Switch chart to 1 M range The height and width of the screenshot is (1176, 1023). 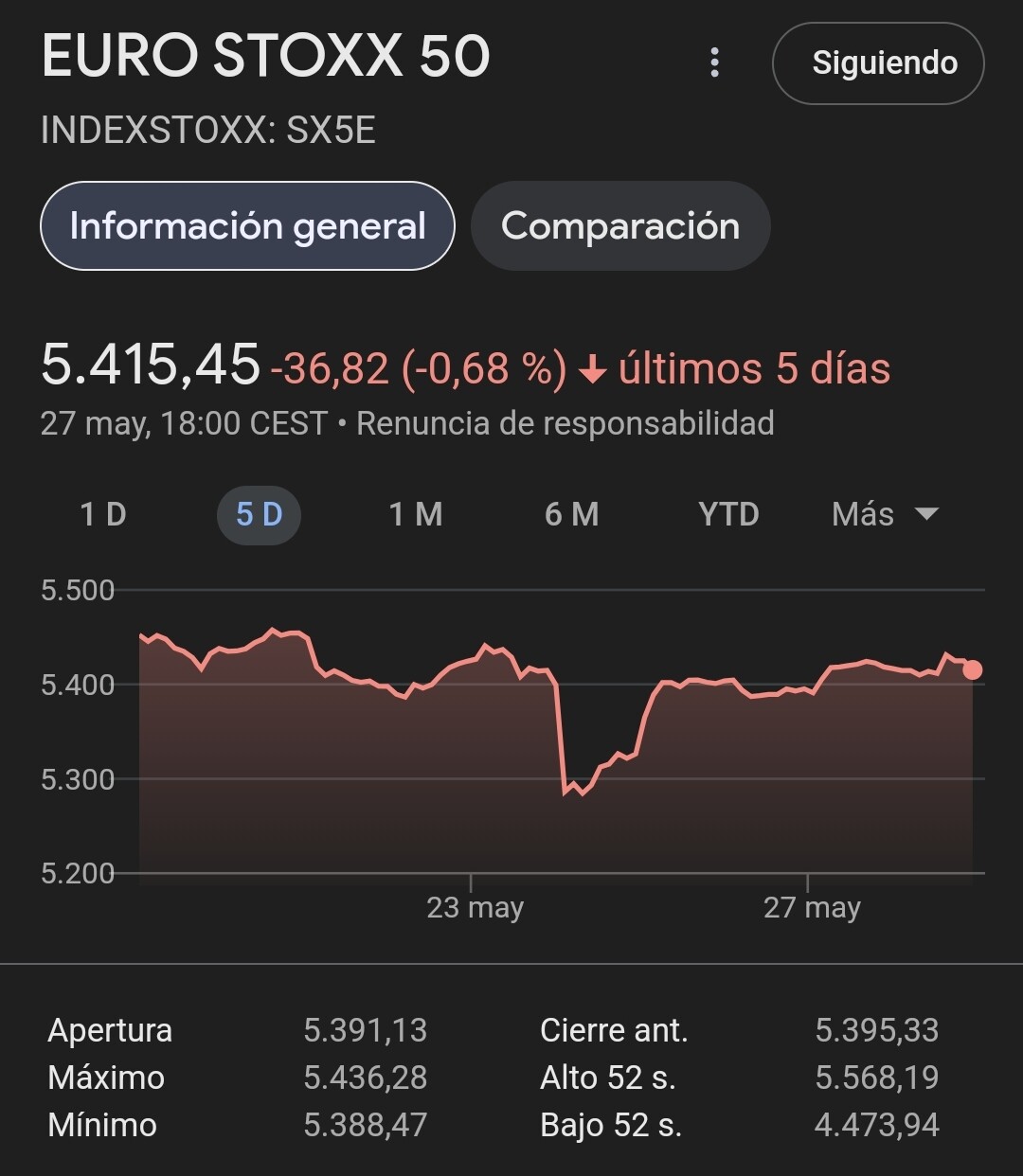pos(416,514)
